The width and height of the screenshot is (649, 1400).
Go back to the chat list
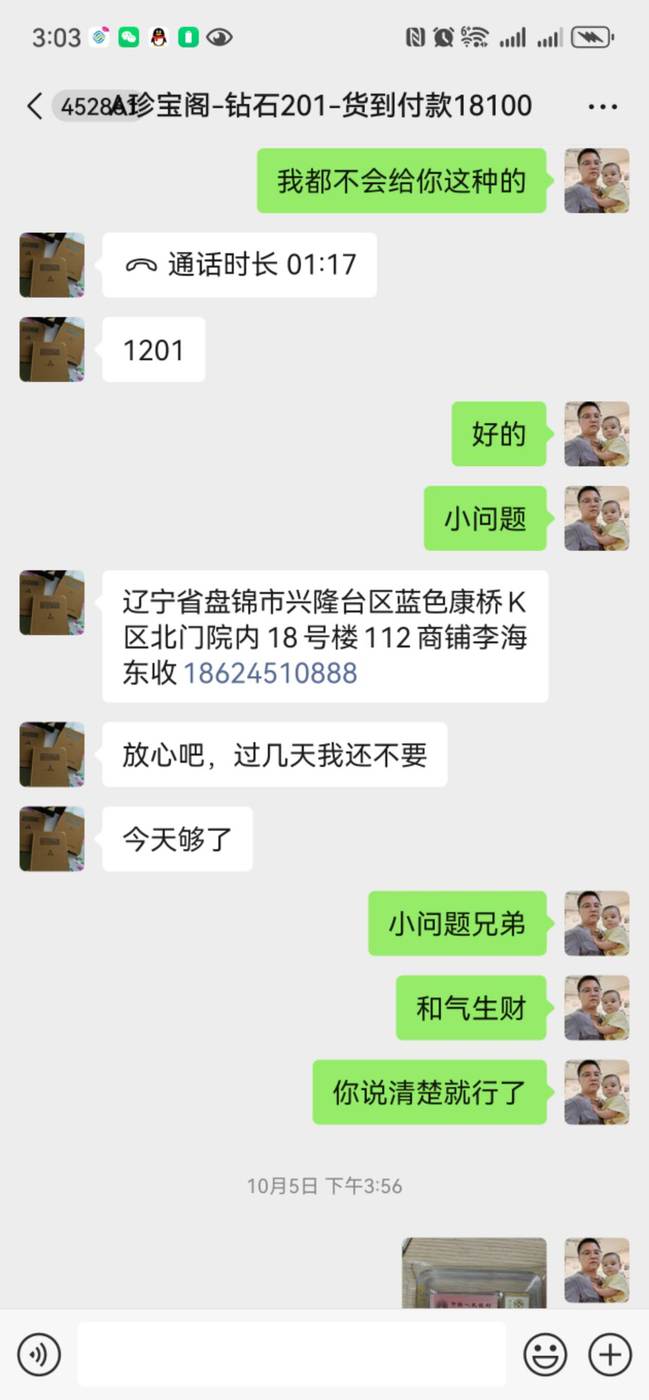pyautogui.click(x=35, y=106)
